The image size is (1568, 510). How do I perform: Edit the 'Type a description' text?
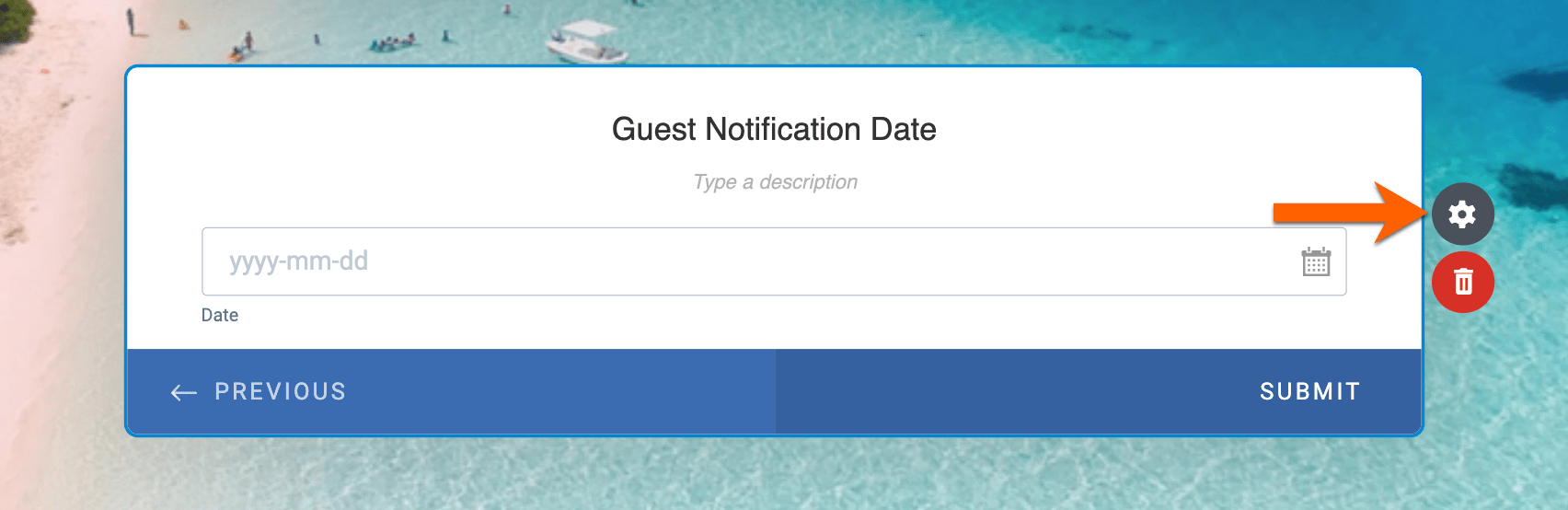(x=775, y=182)
